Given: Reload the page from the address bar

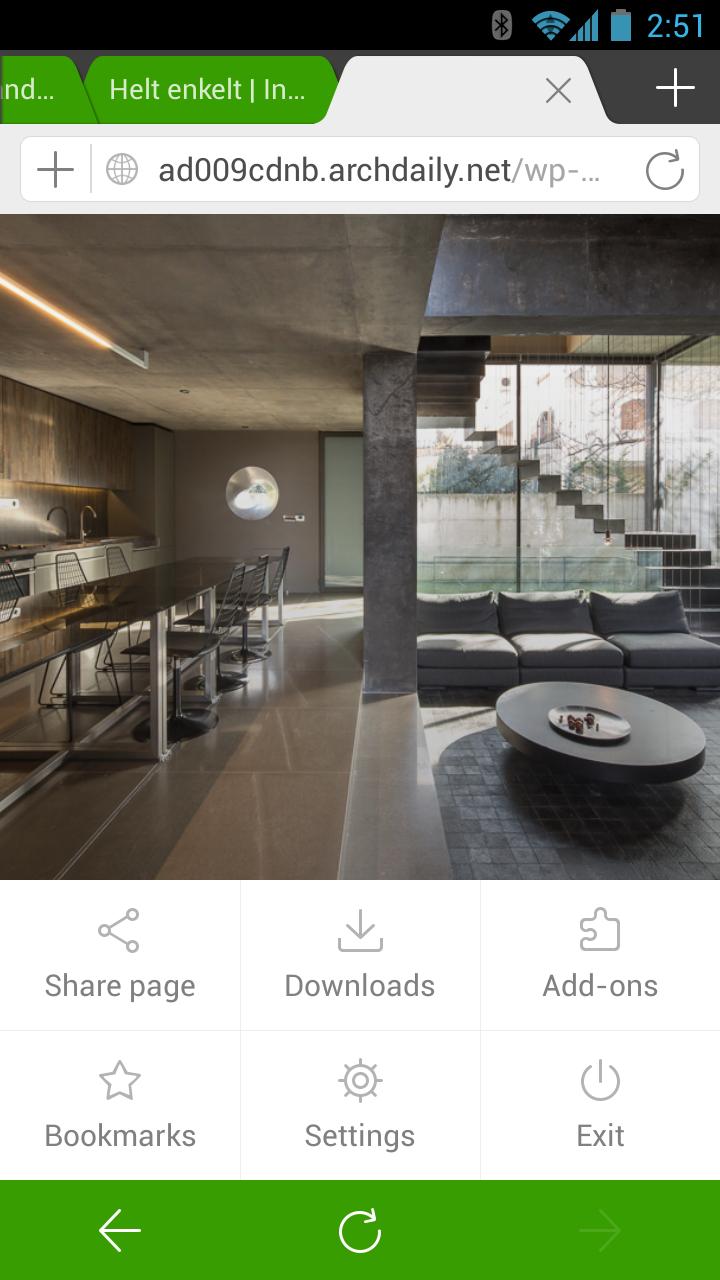Looking at the screenshot, I should coord(664,170).
